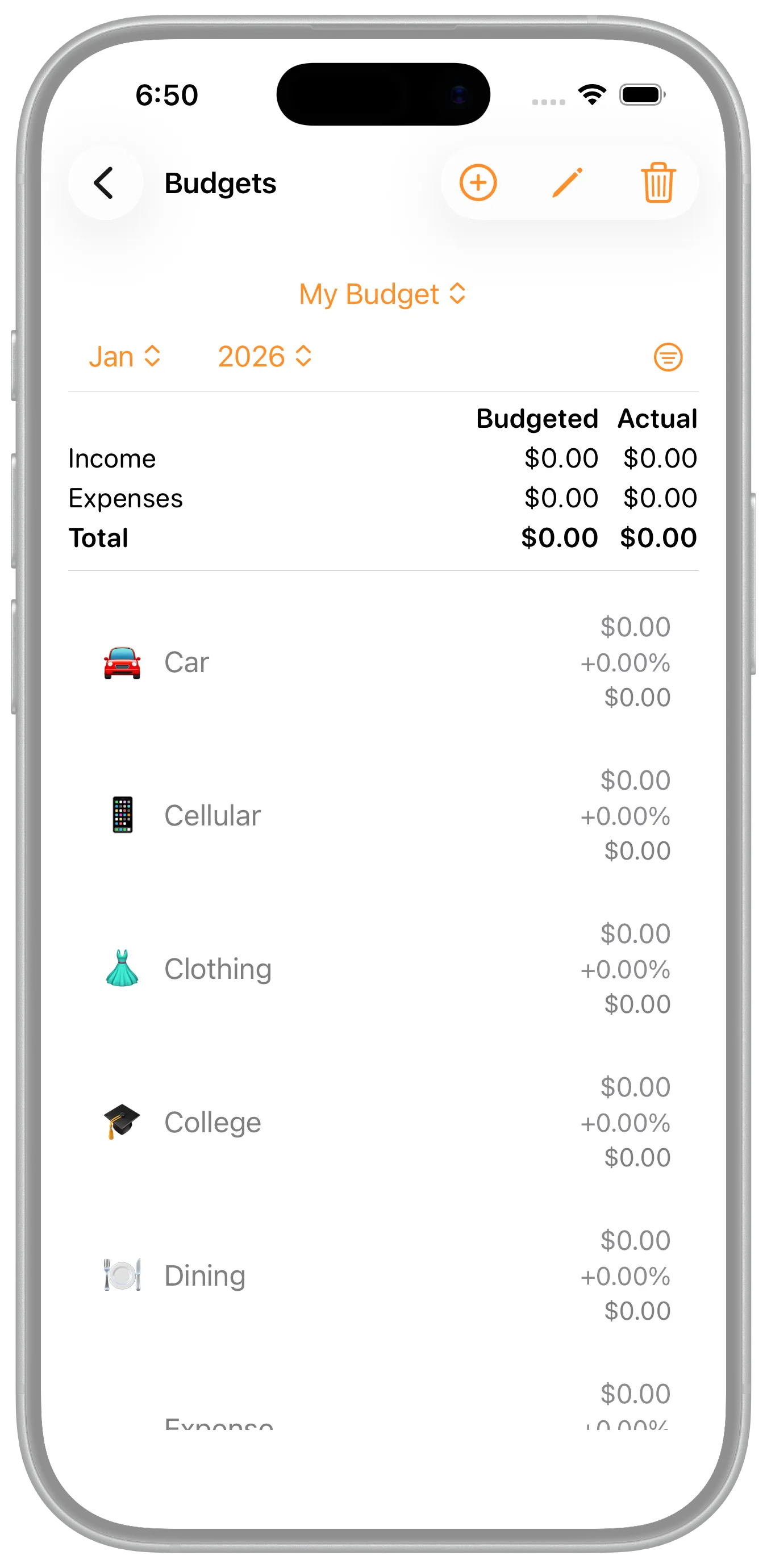767x1568 pixels.
Task: Open the Cellular budget category
Action: 383,816
